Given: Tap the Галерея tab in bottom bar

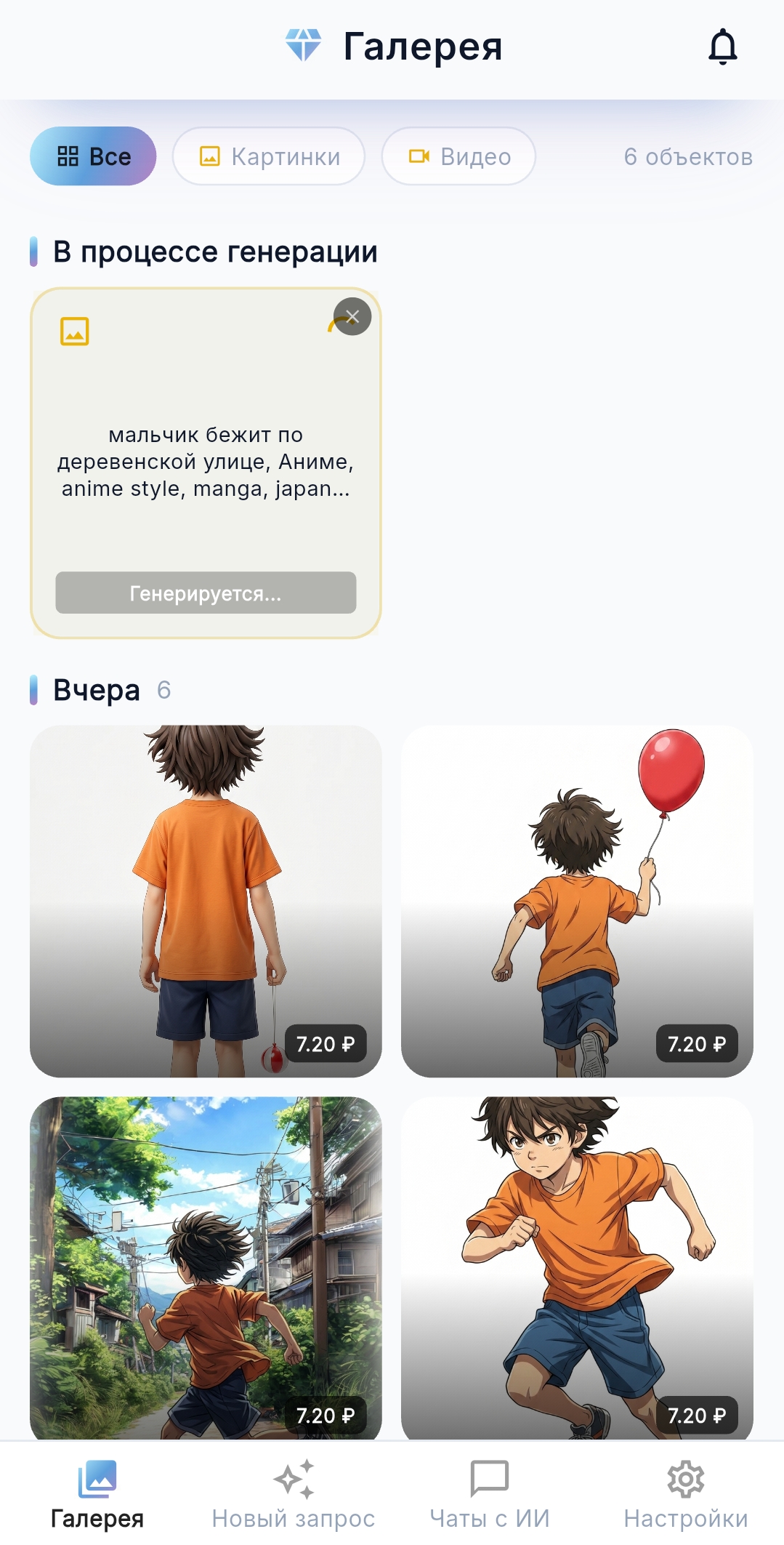Looking at the screenshot, I should [x=97, y=1495].
